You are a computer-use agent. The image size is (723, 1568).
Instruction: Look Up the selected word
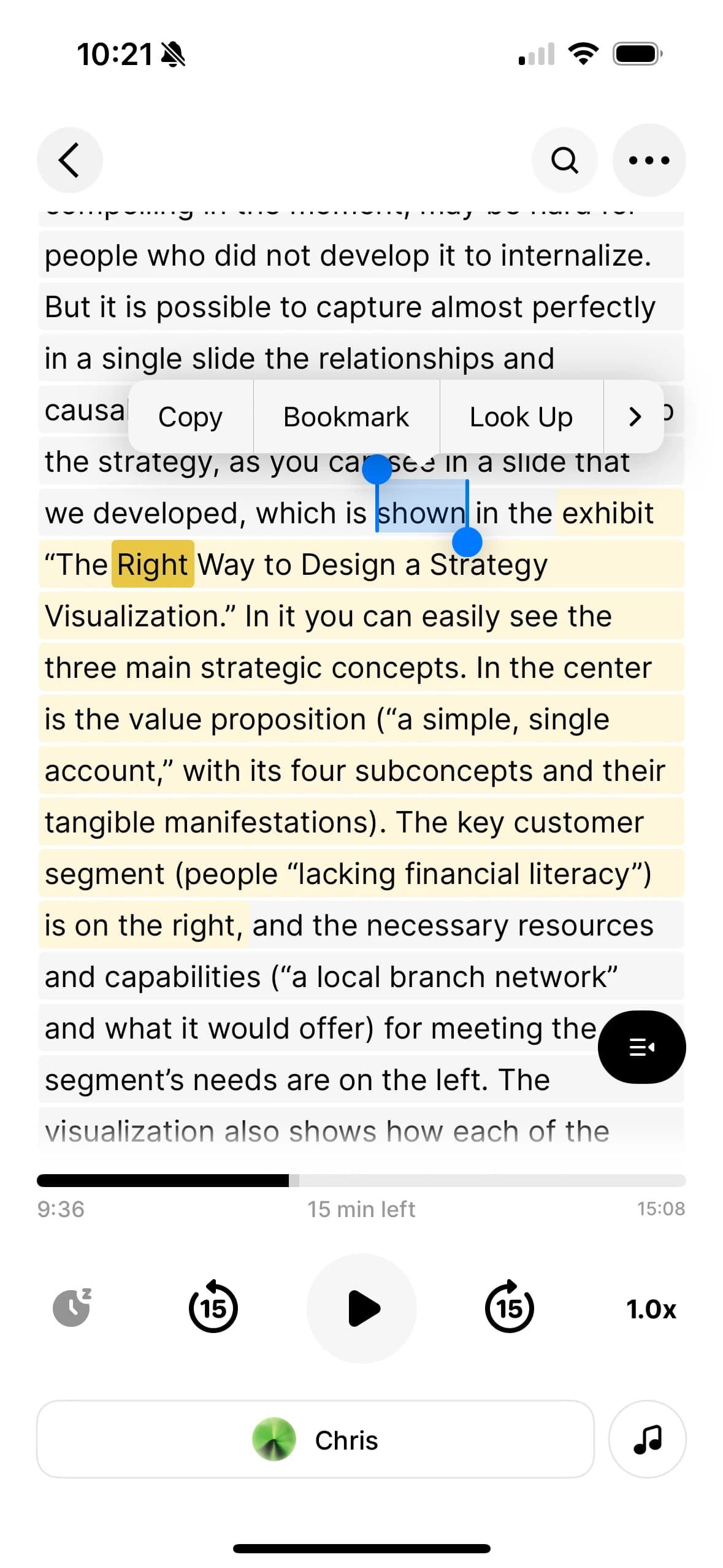pos(521,417)
